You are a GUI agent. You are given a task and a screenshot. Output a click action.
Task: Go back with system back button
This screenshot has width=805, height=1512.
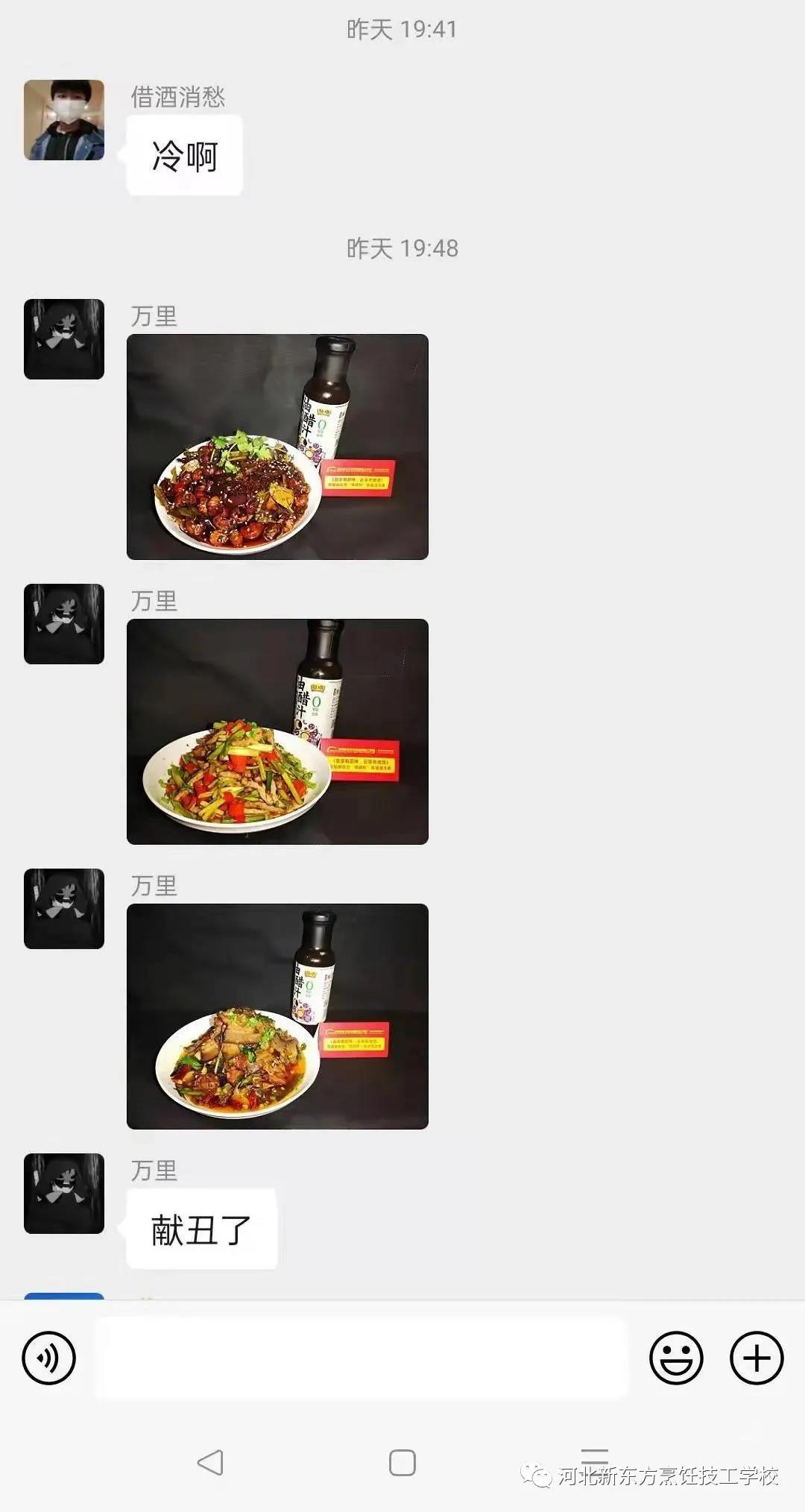click(x=210, y=1462)
